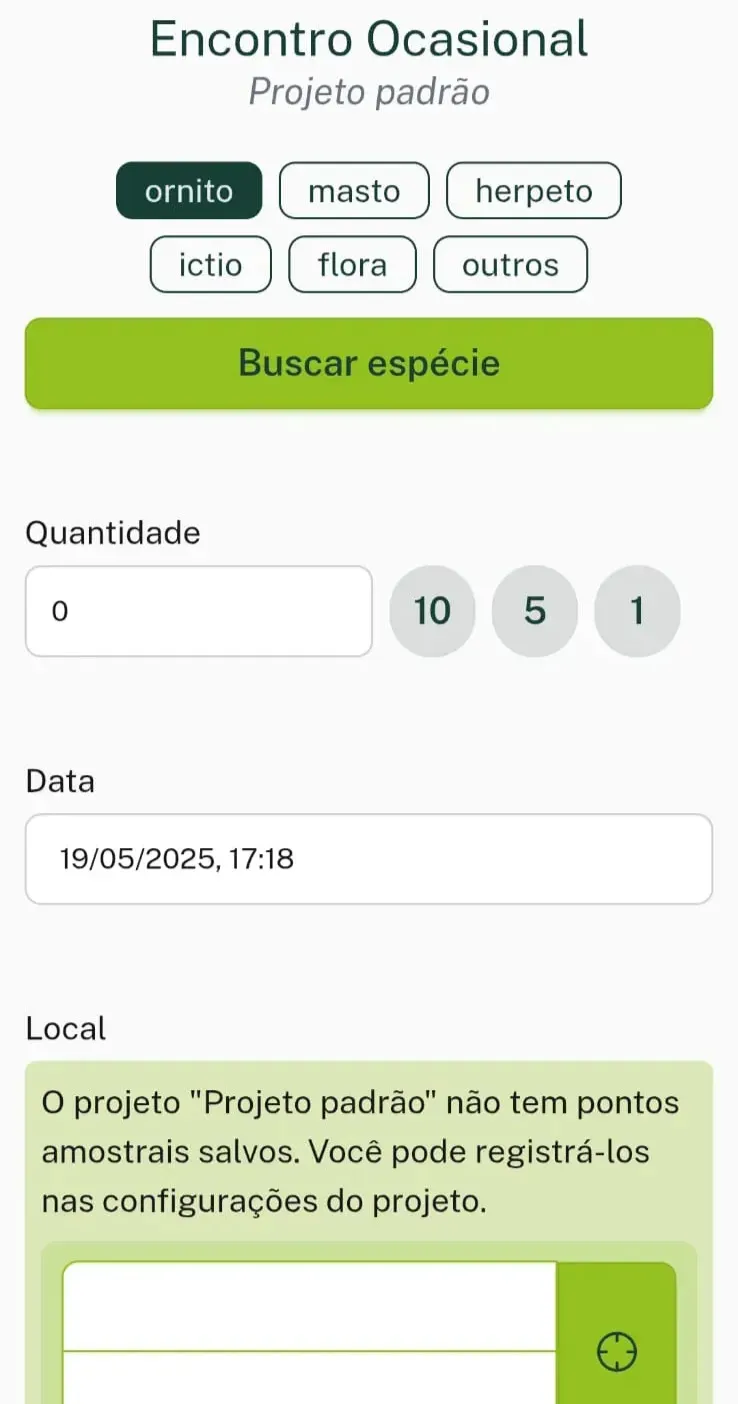Image resolution: width=738 pixels, height=1404 pixels.
Task: Enable the "flora" category chip
Action: (352, 264)
